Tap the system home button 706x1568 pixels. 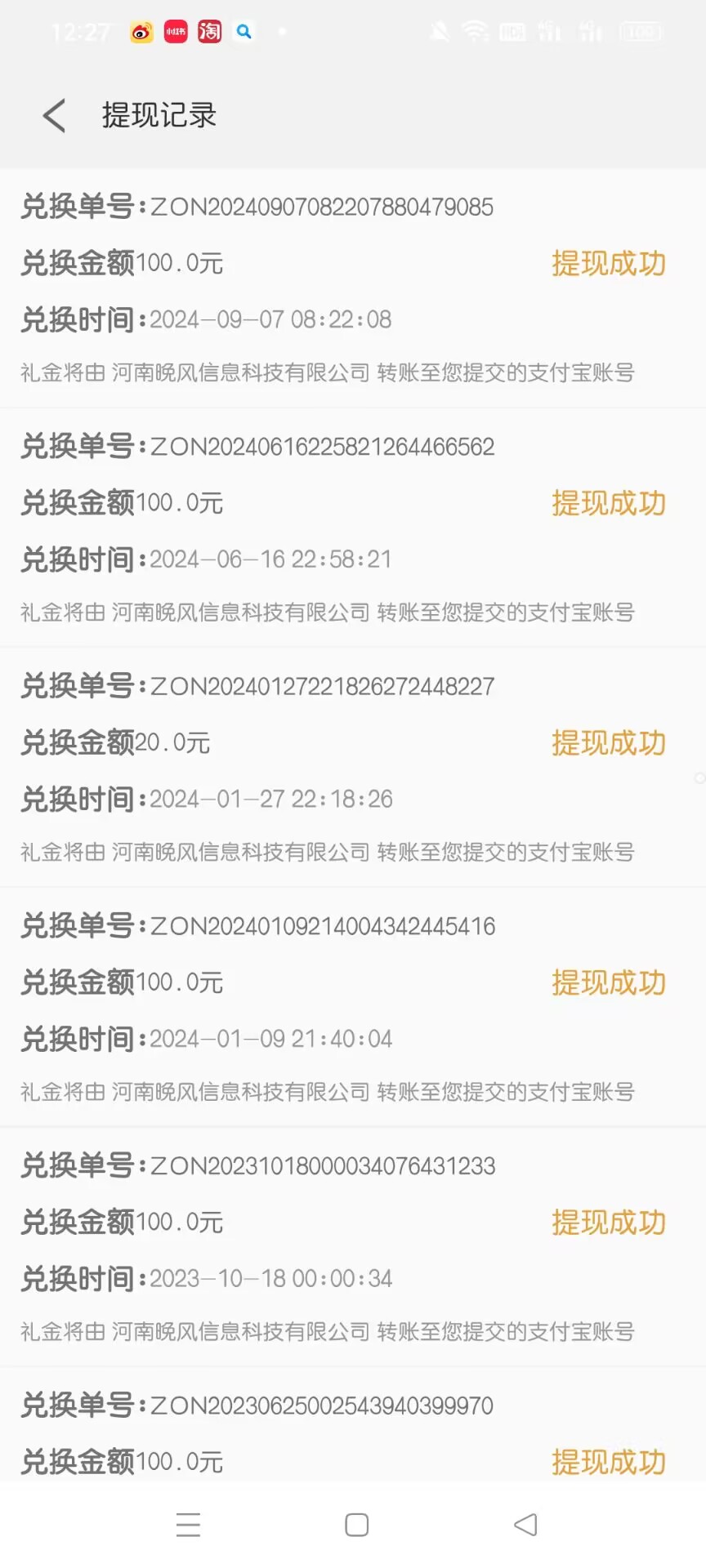(356, 1524)
